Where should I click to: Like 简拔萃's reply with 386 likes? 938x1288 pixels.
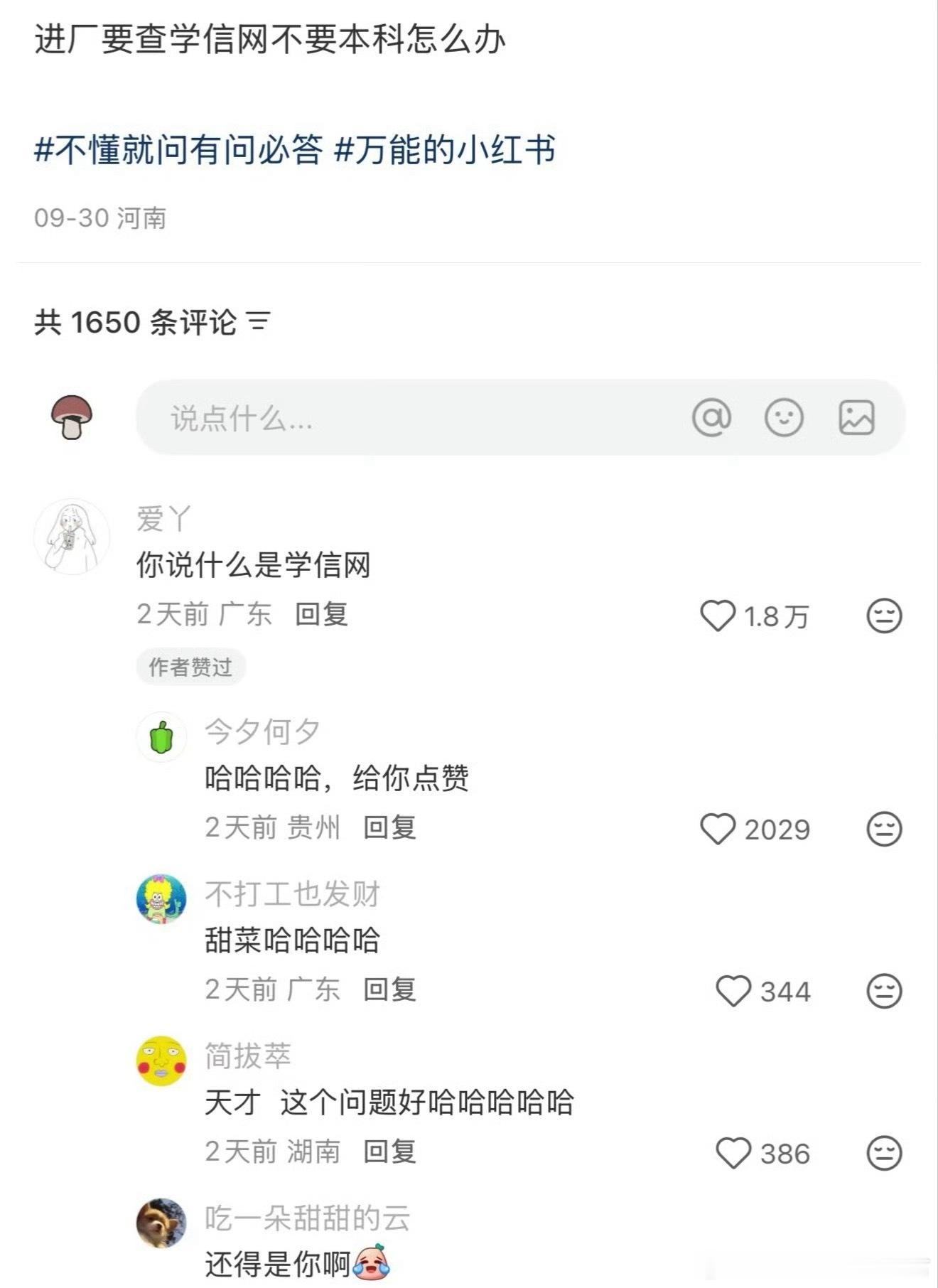(733, 1153)
